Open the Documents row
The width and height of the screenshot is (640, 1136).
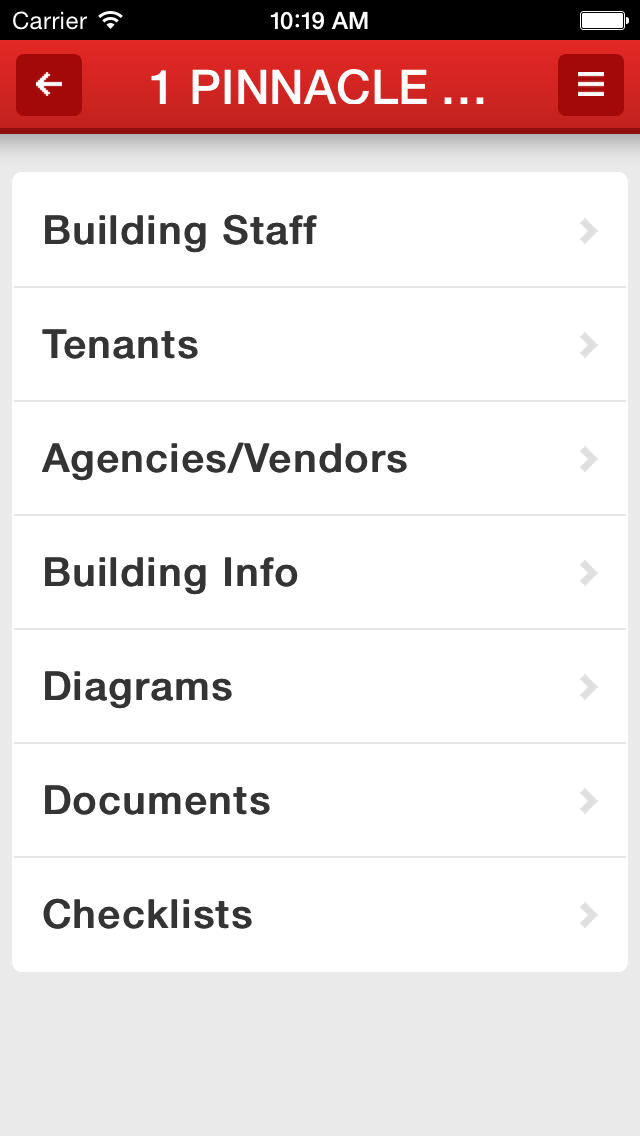(x=320, y=801)
